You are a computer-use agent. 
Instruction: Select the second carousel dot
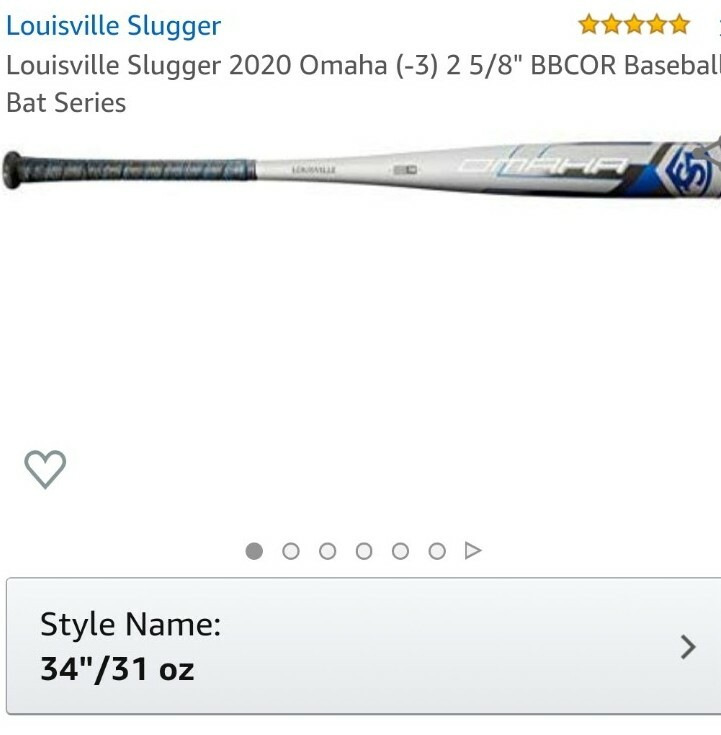[290, 549]
